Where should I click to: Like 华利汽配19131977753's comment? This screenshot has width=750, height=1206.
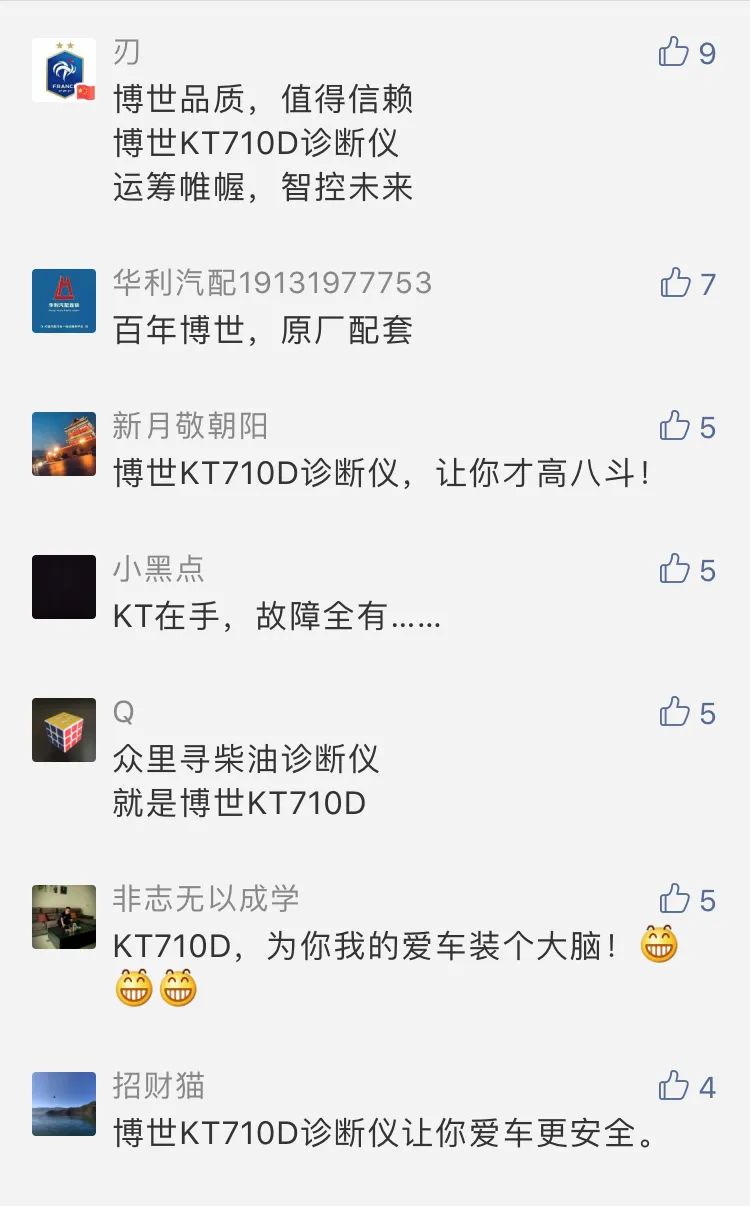676,283
